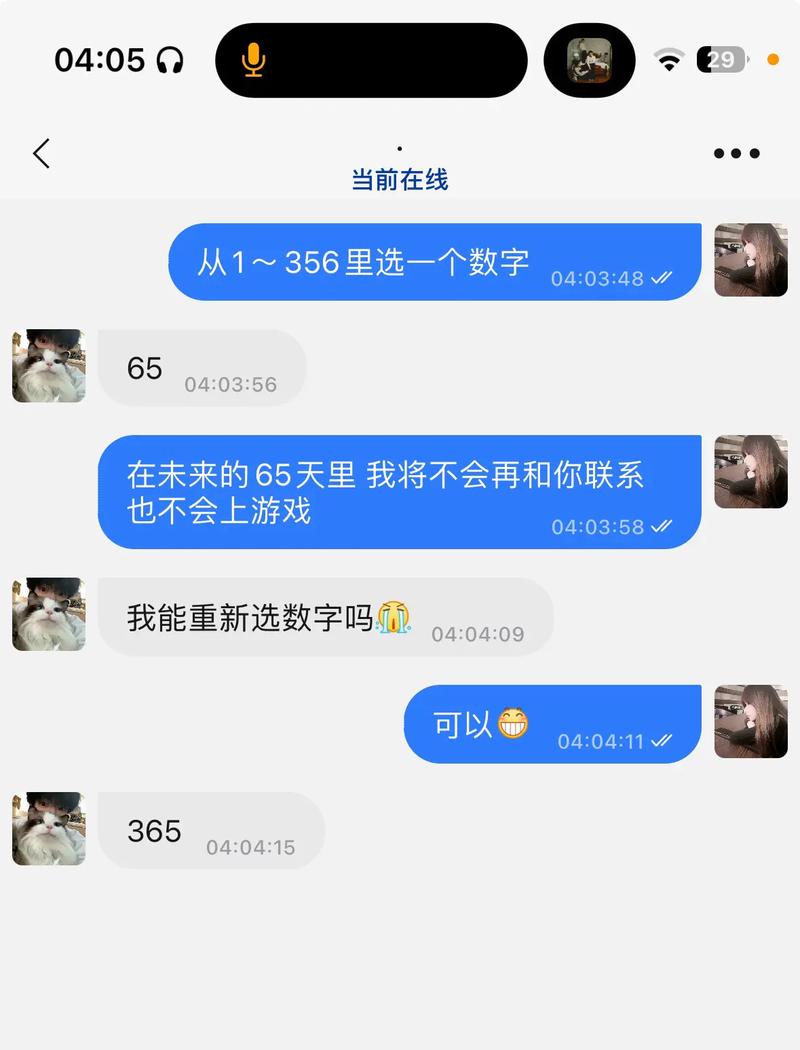Open the three-dot chat options menu
The image size is (800, 1050).
click(736, 152)
